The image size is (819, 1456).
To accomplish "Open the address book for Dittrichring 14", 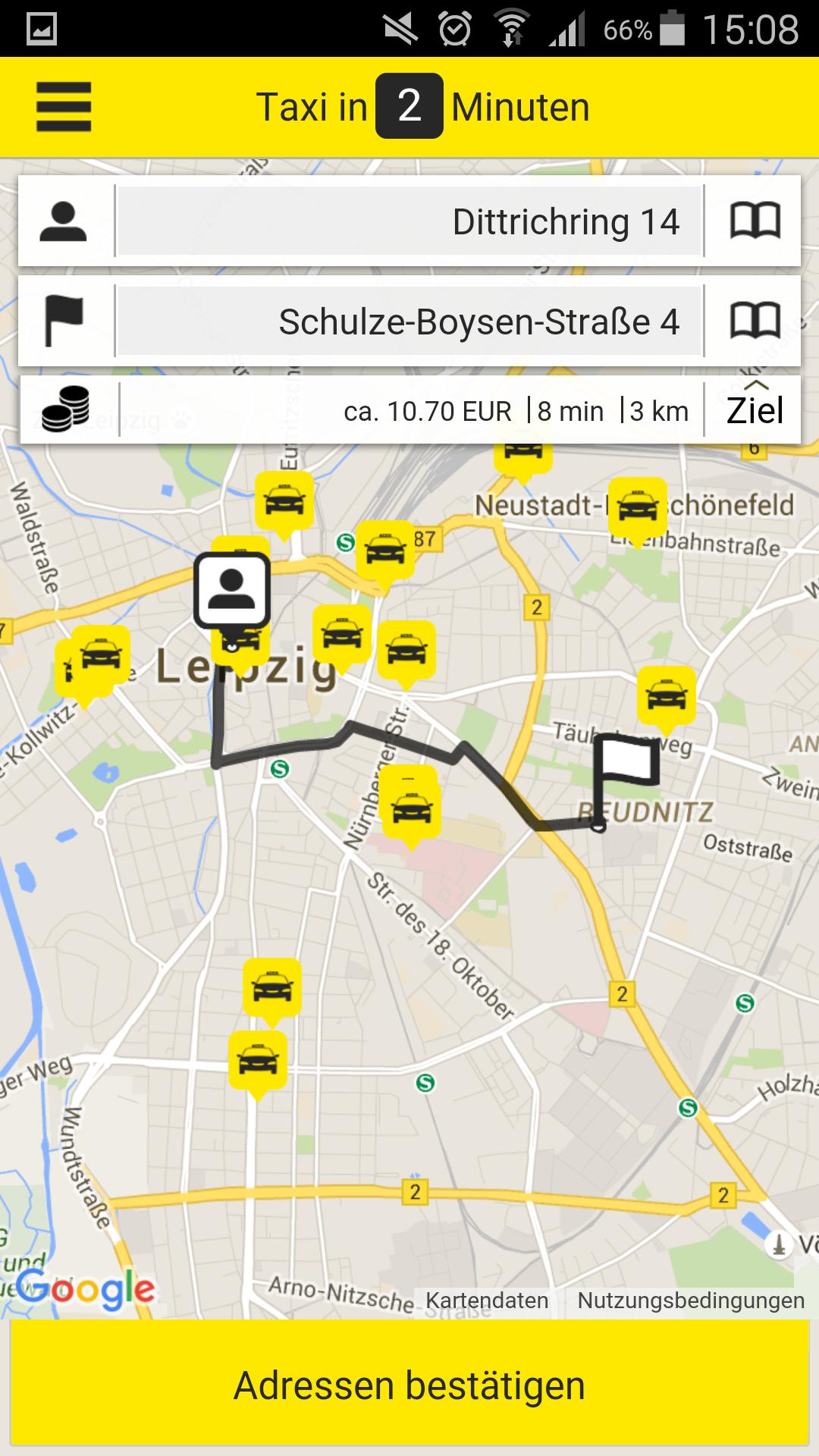I will [755, 221].
